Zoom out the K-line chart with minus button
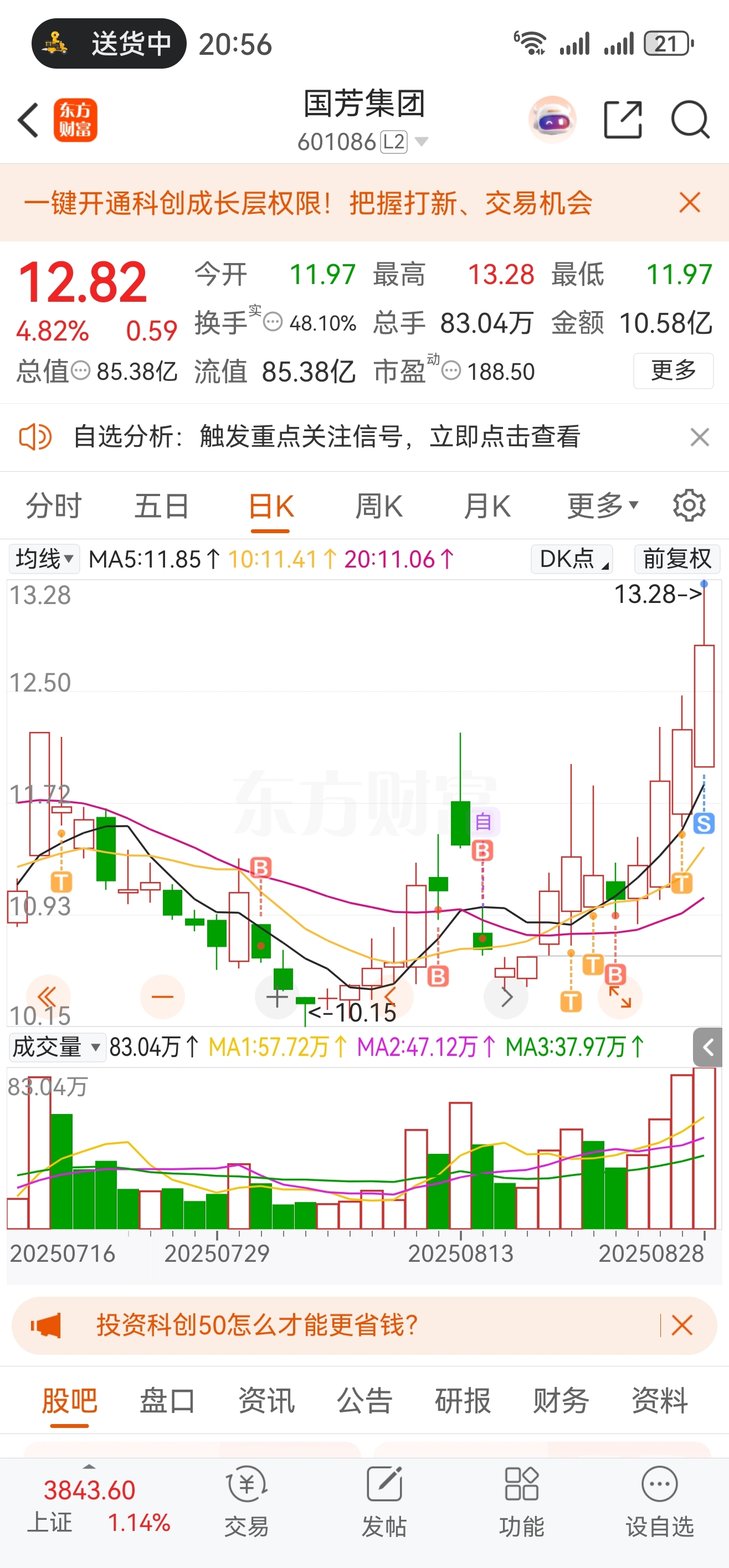729x1568 pixels. click(163, 997)
